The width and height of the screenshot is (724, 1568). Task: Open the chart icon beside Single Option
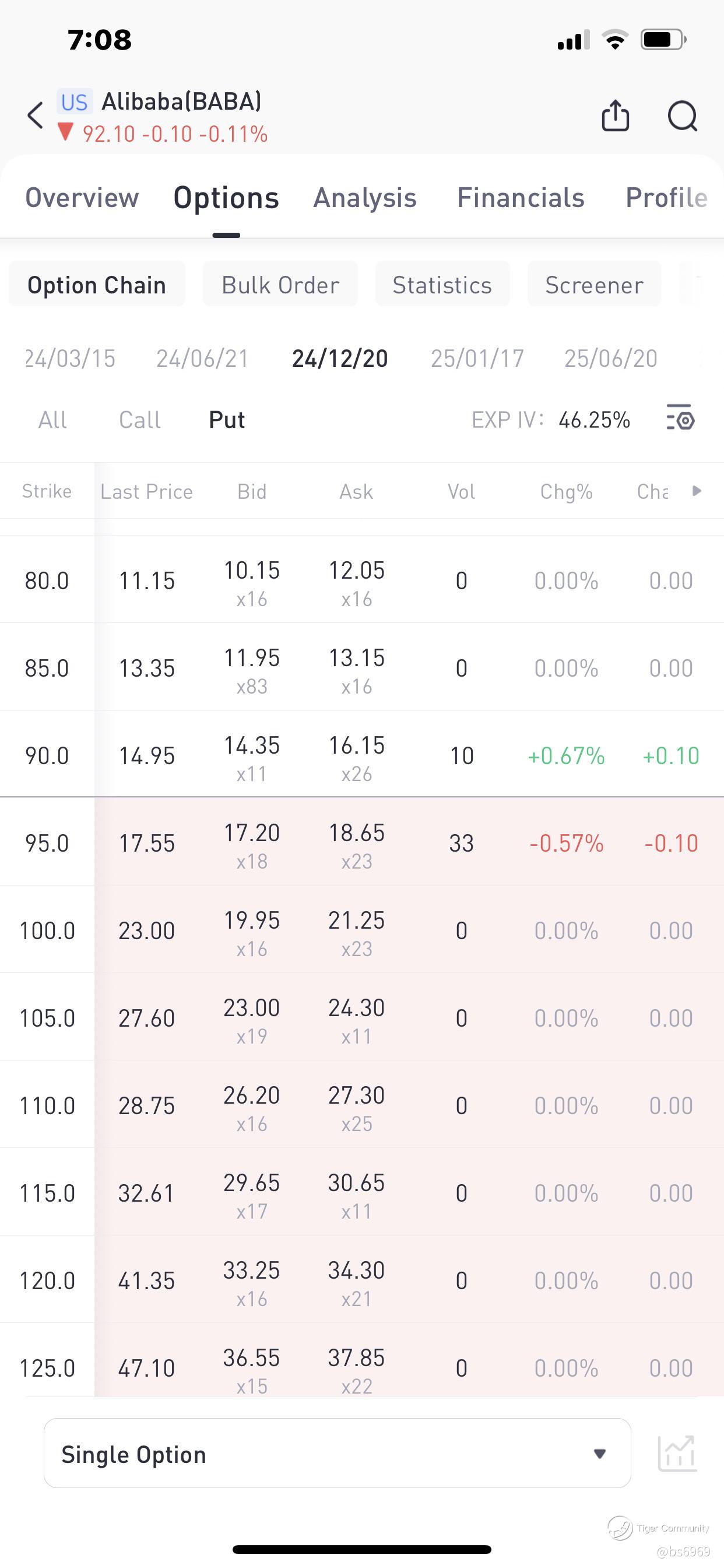[x=677, y=1454]
